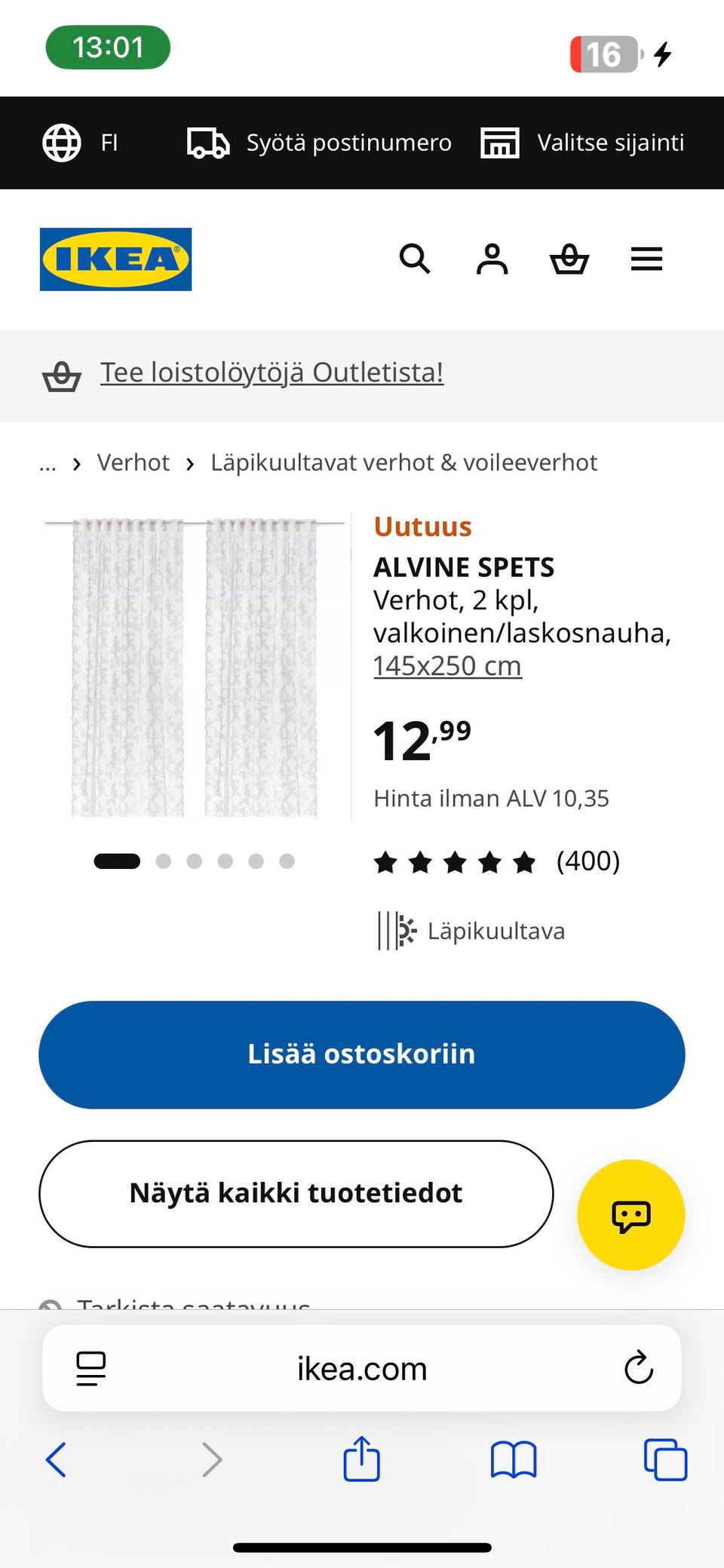Add the curtains with Lisää ostoskoriin
The image size is (724, 1568).
point(362,1054)
